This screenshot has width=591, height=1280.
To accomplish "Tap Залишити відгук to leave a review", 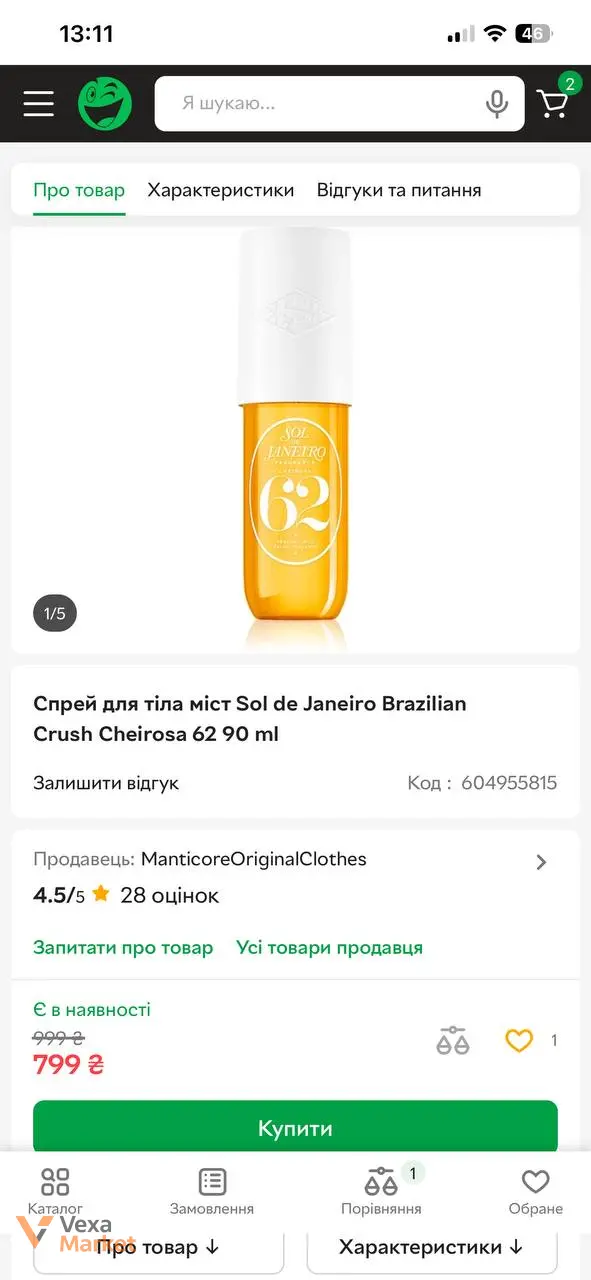I will pos(106,783).
